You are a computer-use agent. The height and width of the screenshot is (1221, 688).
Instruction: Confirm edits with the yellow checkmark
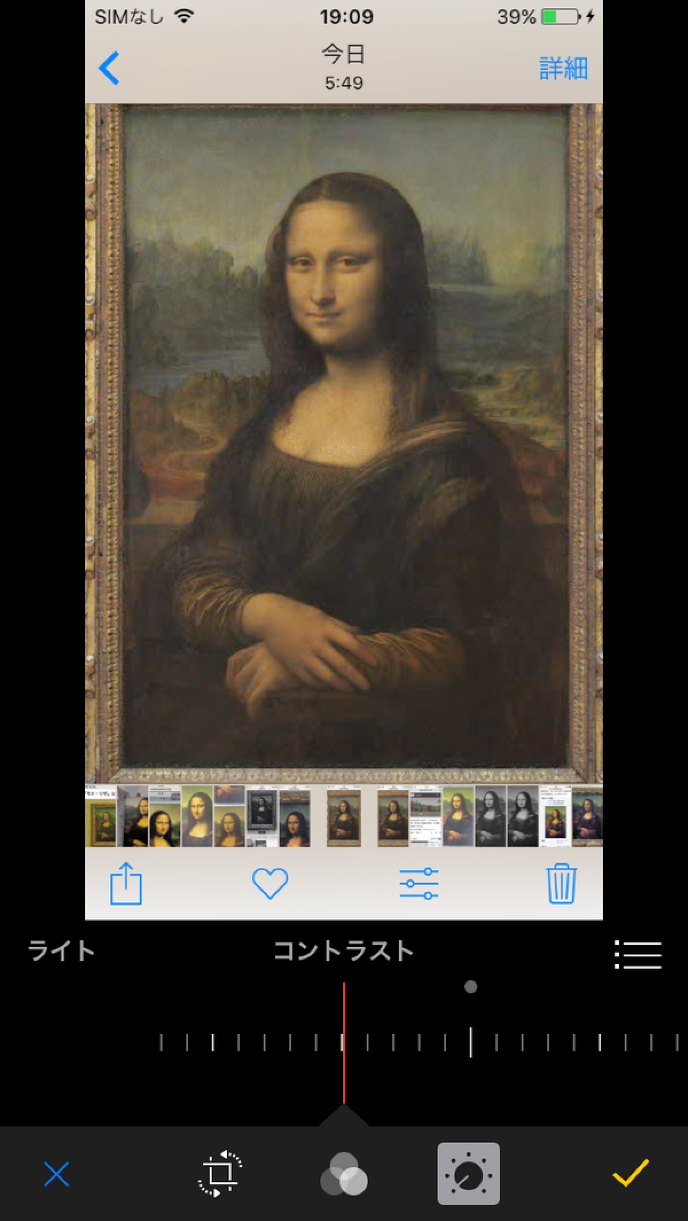(630, 1173)
